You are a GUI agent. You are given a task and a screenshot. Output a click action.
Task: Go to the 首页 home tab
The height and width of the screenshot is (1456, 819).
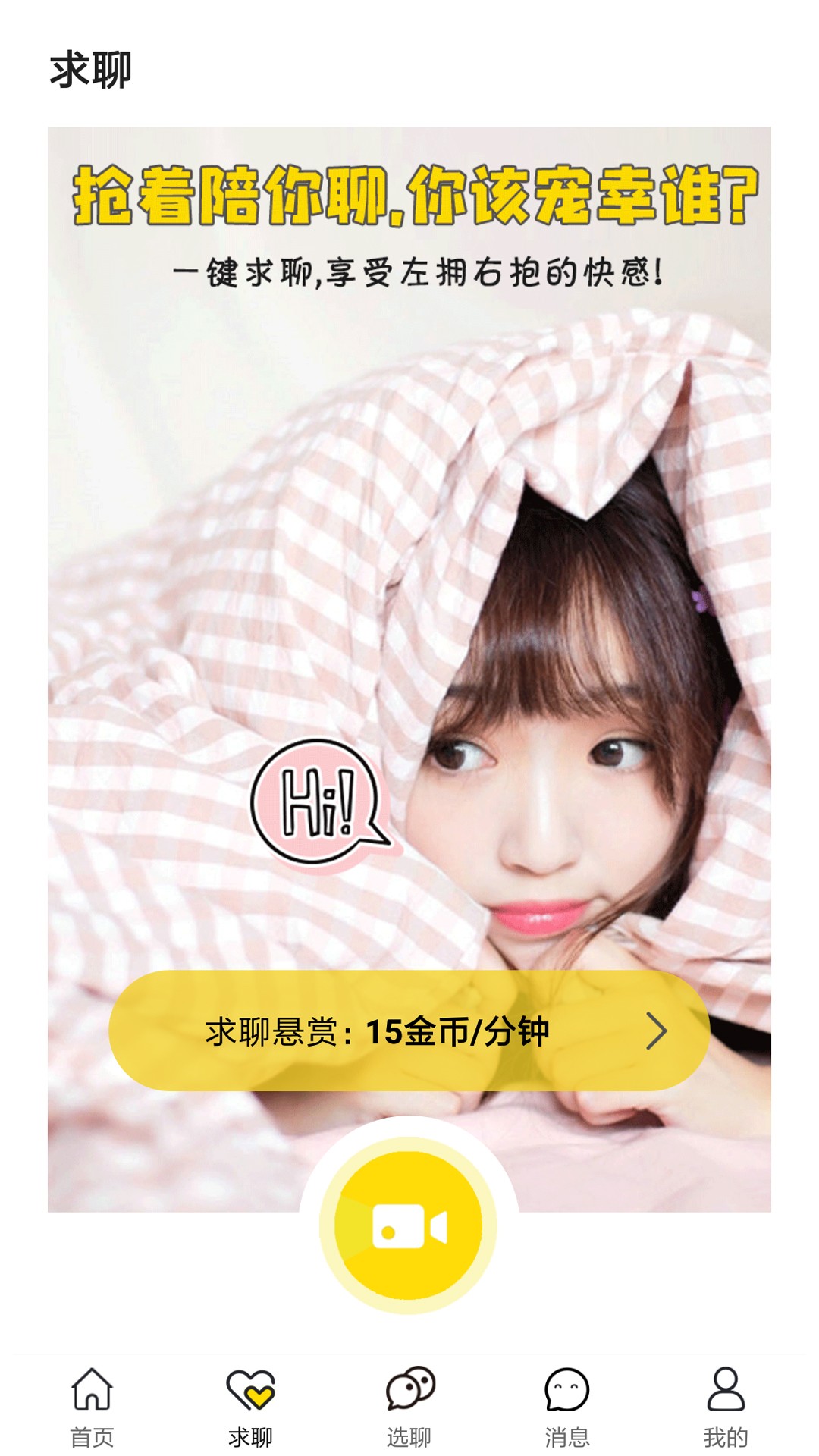point(92,1407)
